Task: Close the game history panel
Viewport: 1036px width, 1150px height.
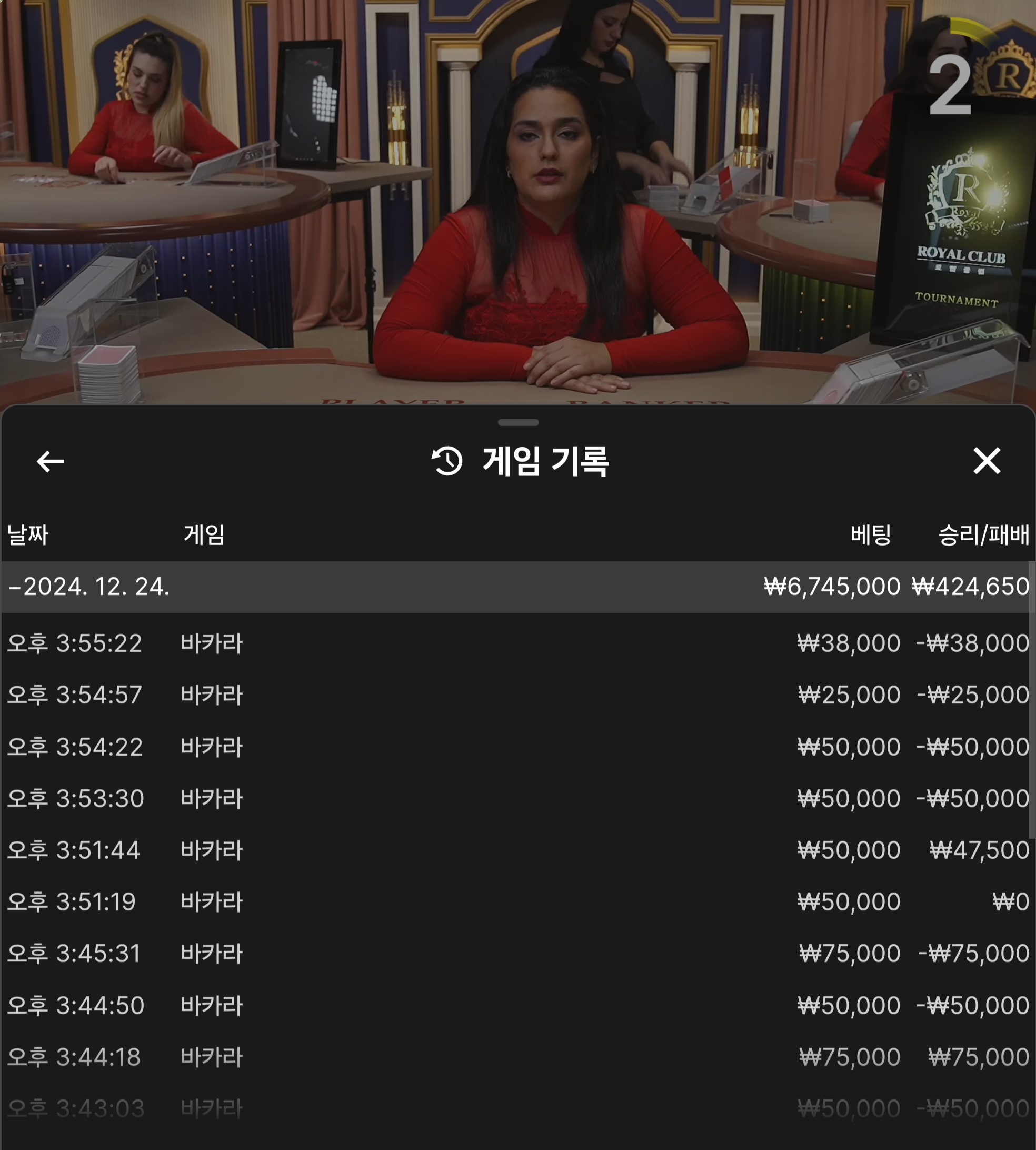Action: click(x=987, y=461)
